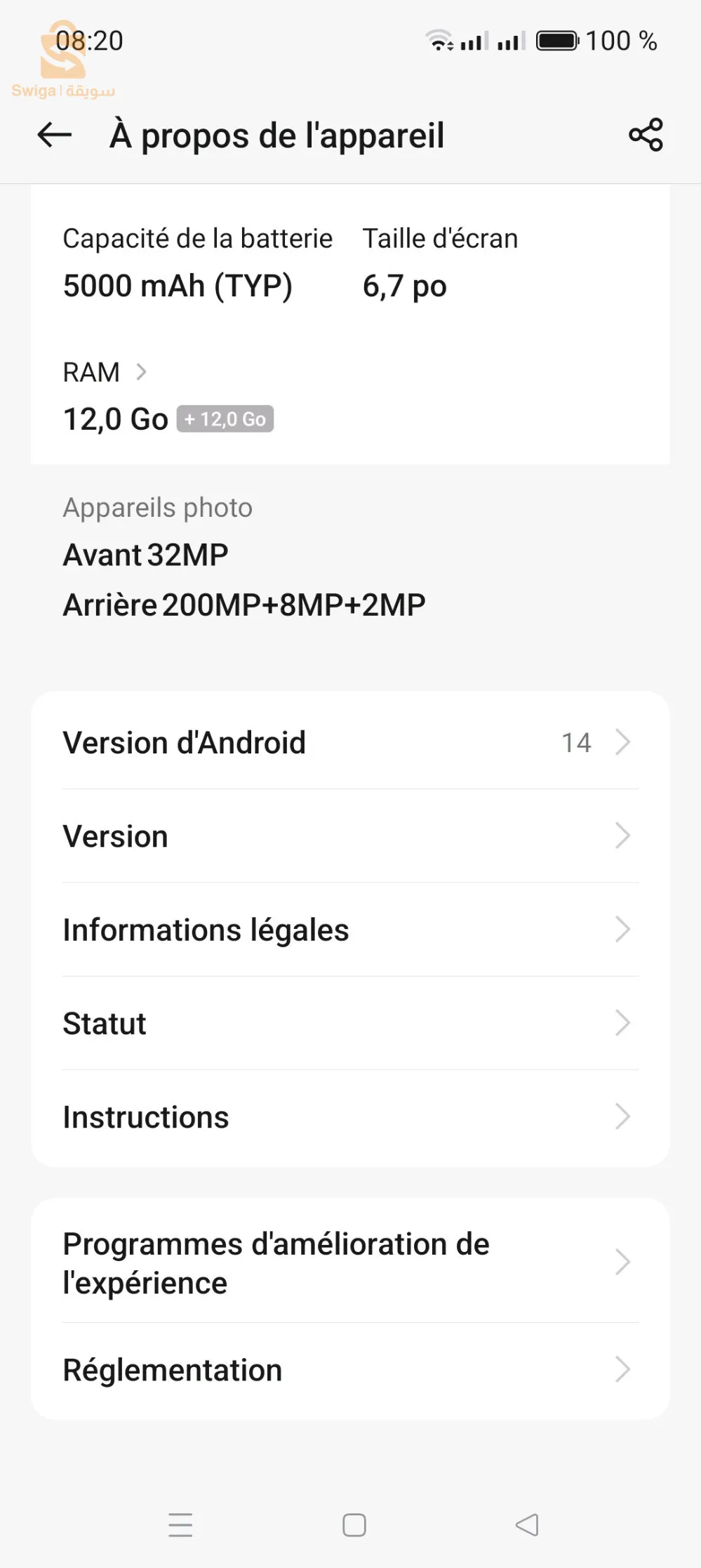
Task: View Informations légales
Action: point(349,930)
